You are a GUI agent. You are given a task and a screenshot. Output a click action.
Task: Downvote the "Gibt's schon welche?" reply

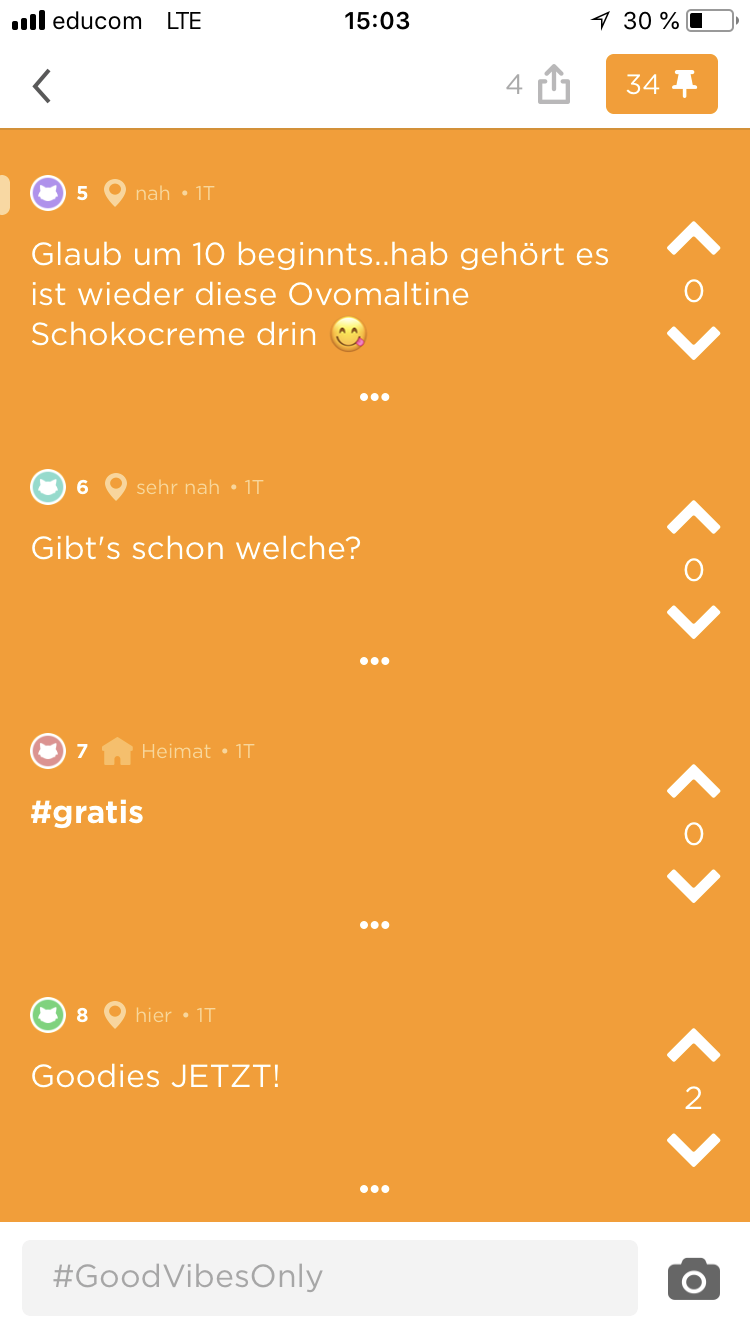[x=693, y=621]
